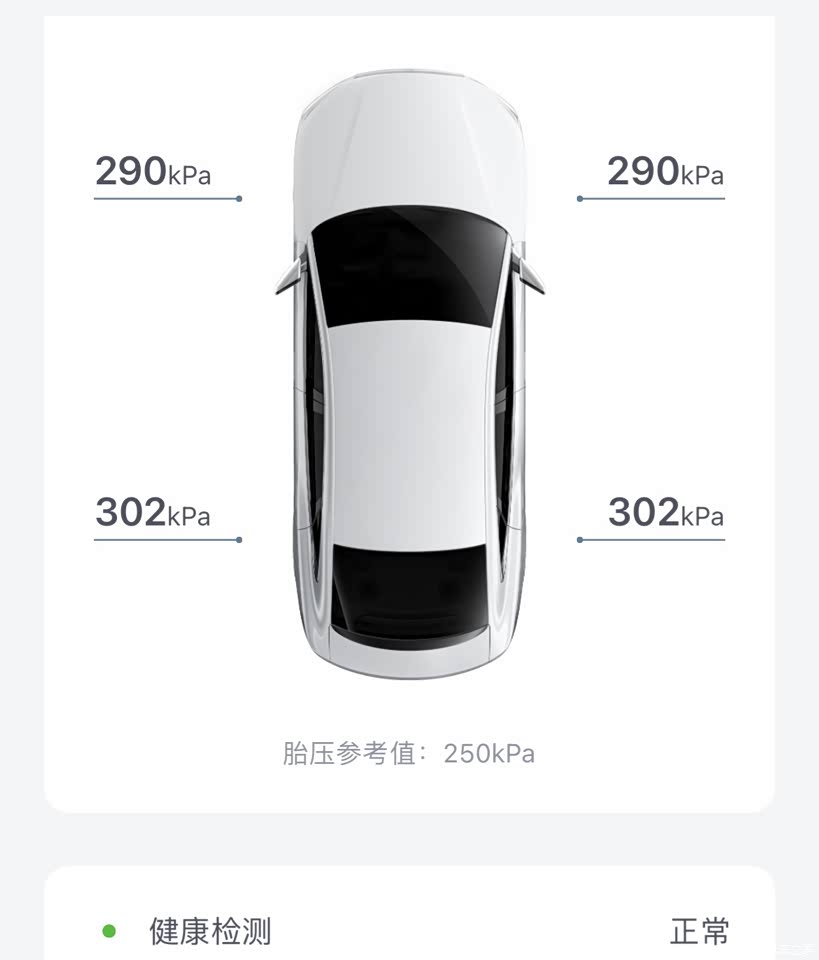Open the 健康检测 row
Viewport: 819px width, 960px height.
pyautogui.click(x=410, y=931)
